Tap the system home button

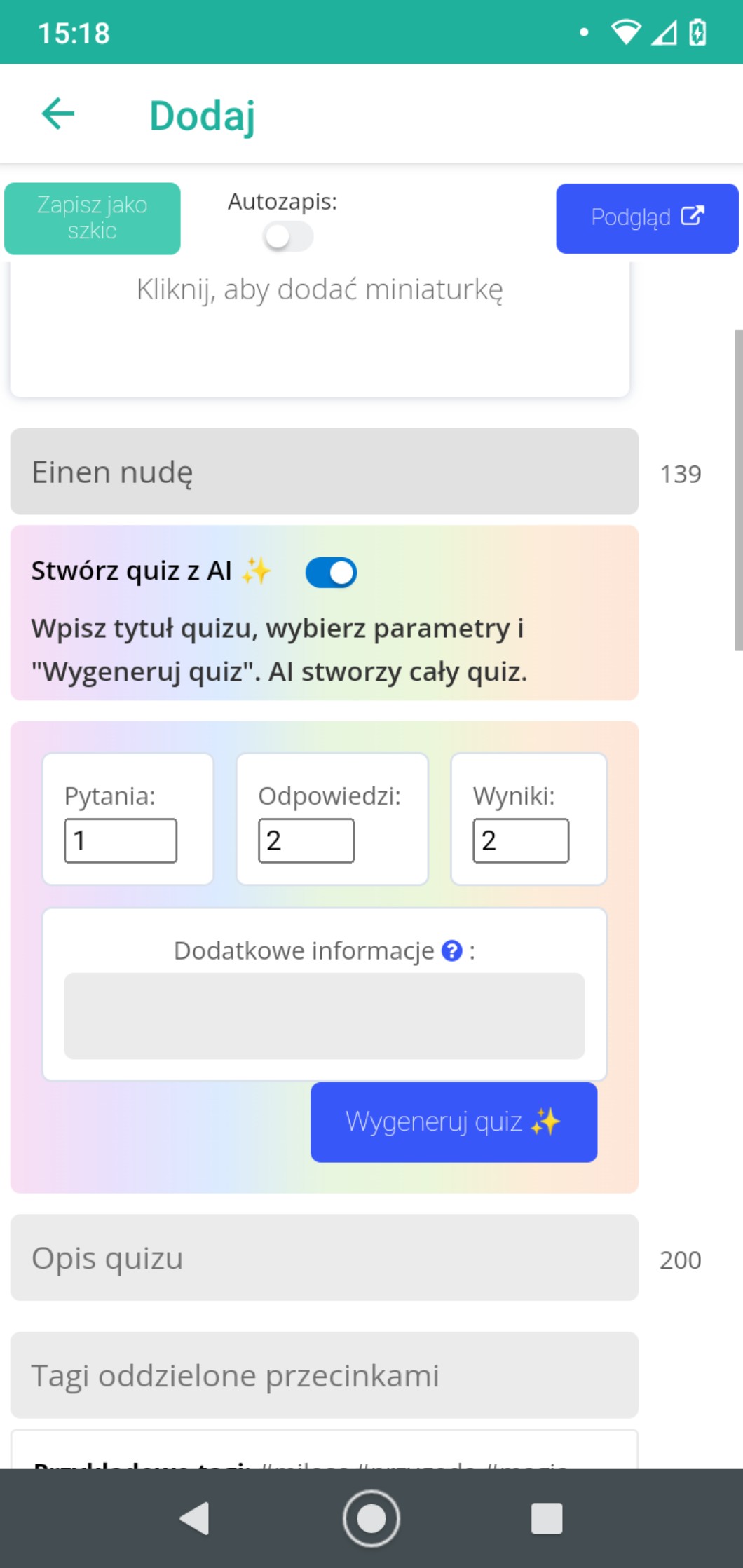(371, 1518)
